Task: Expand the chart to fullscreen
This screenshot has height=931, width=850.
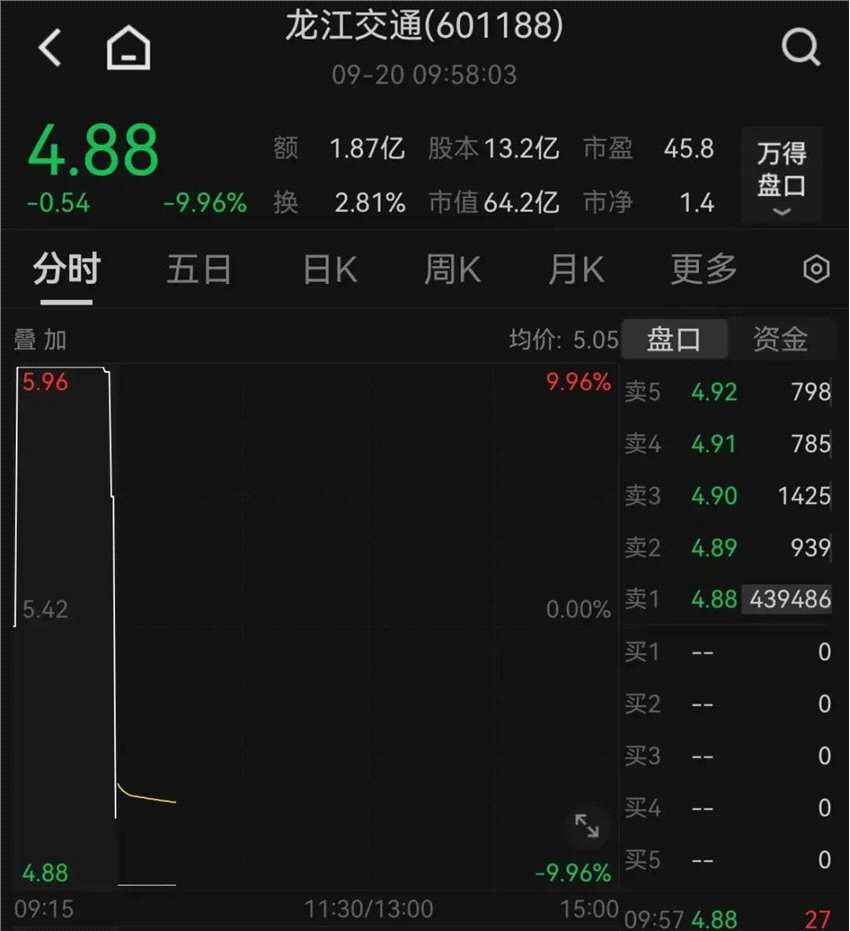Action: [586, 825]
